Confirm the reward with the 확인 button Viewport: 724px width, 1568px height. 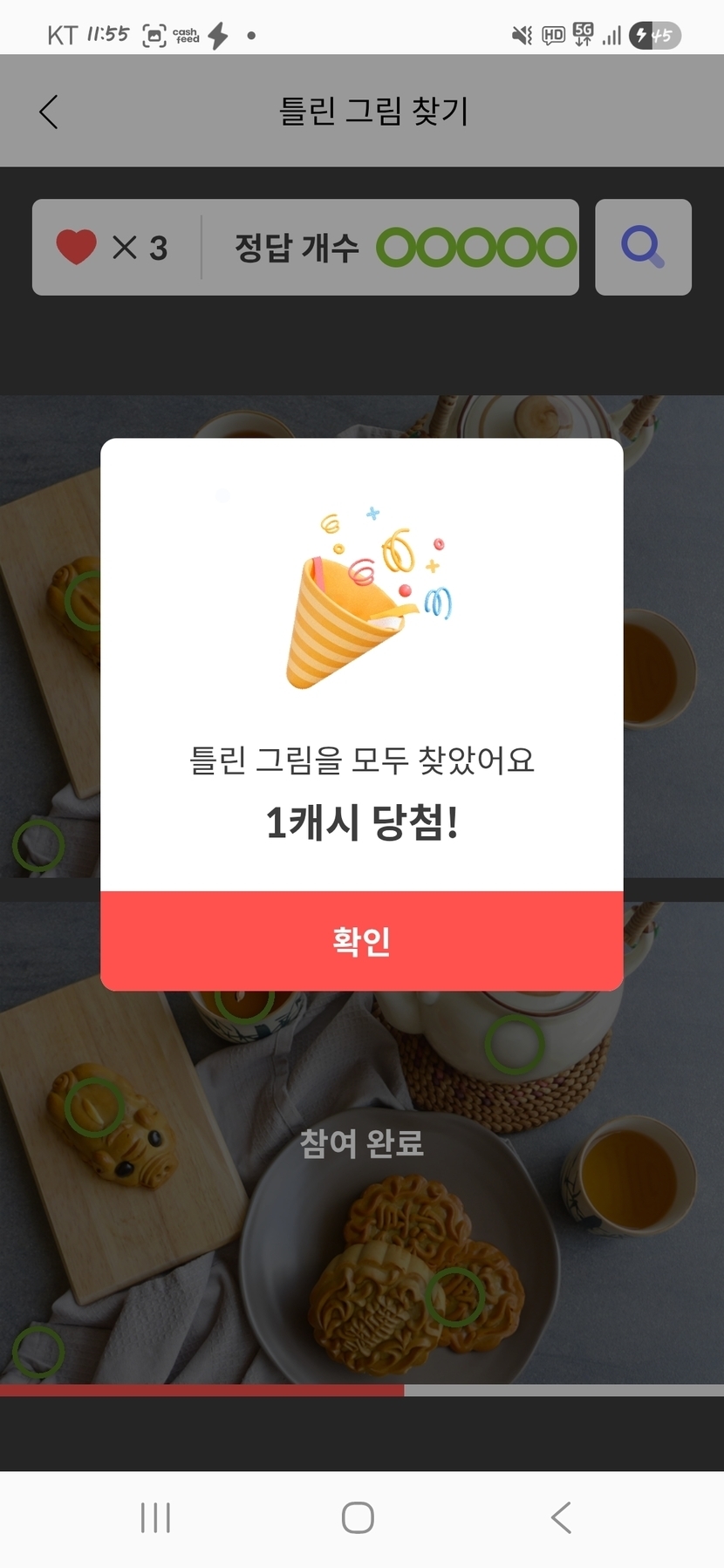(x=361, y=941)
